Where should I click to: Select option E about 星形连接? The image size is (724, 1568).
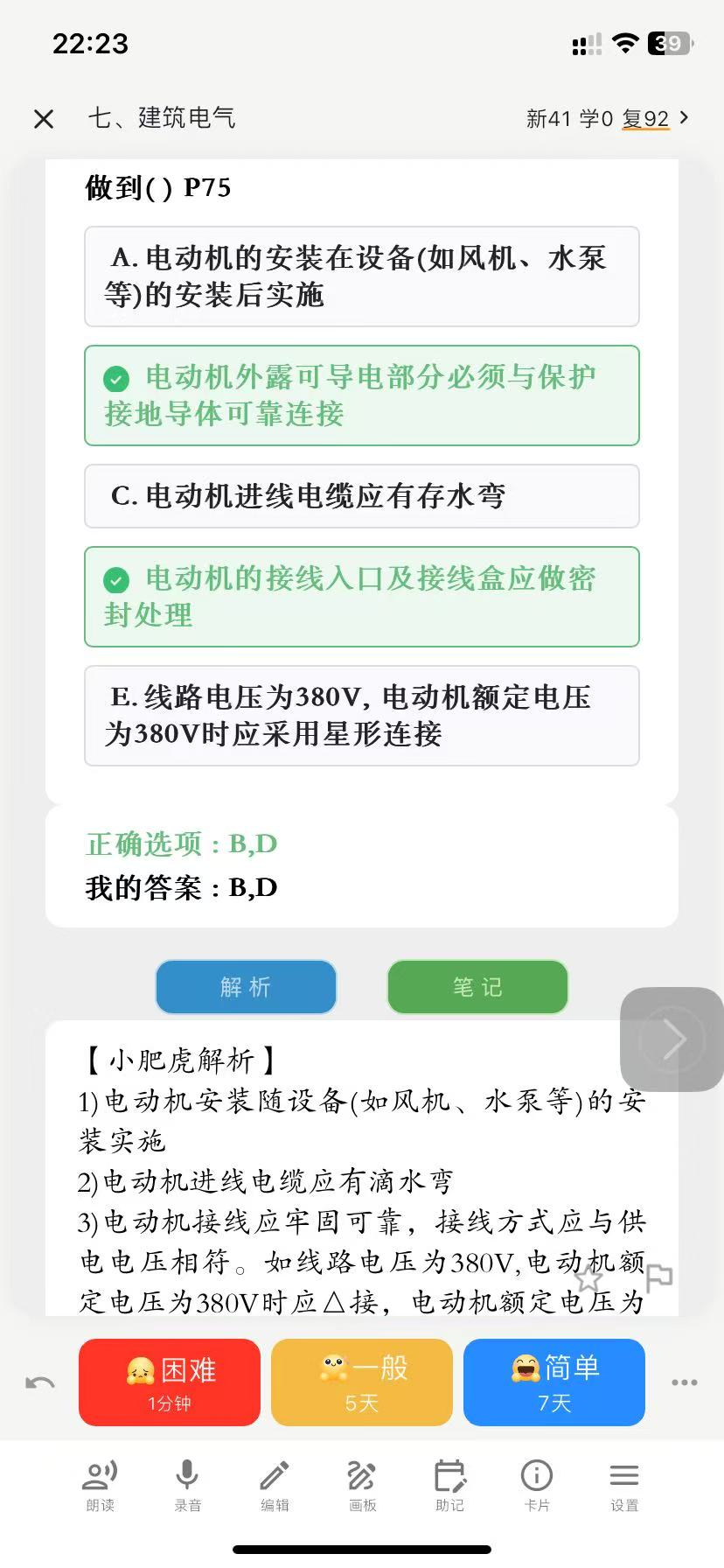pyautogui.click(x=362, y=716)
